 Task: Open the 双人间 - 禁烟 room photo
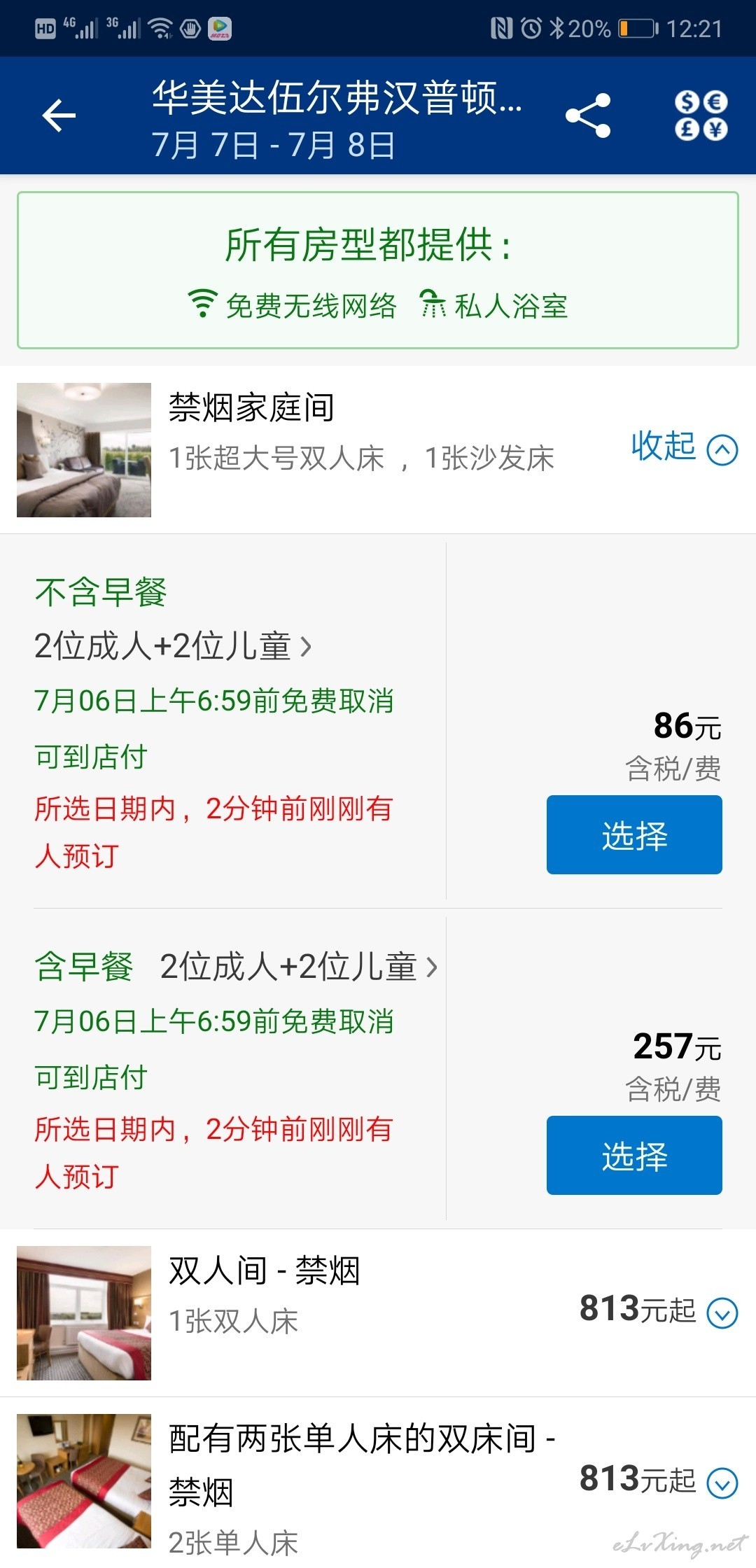(84, 1313)
